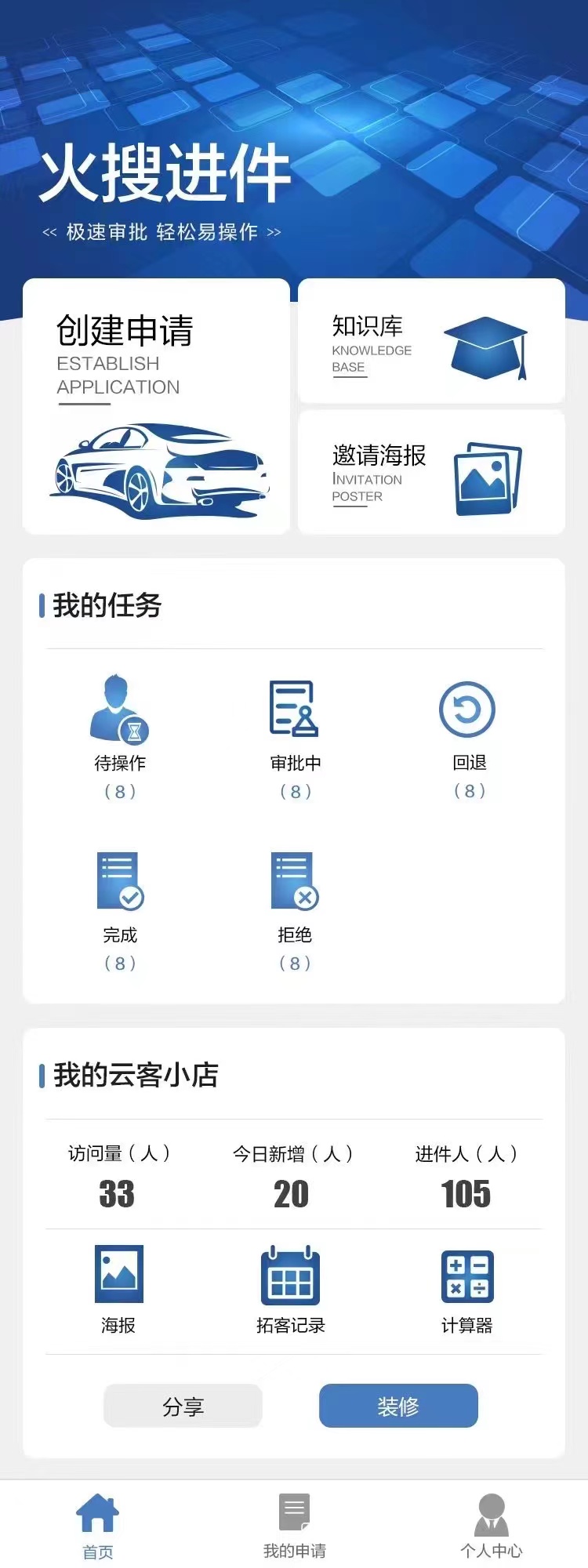Open the 邀请海报 invitation poster card
The height and width of the screenshot is (1568, 588).
[431, 473]
